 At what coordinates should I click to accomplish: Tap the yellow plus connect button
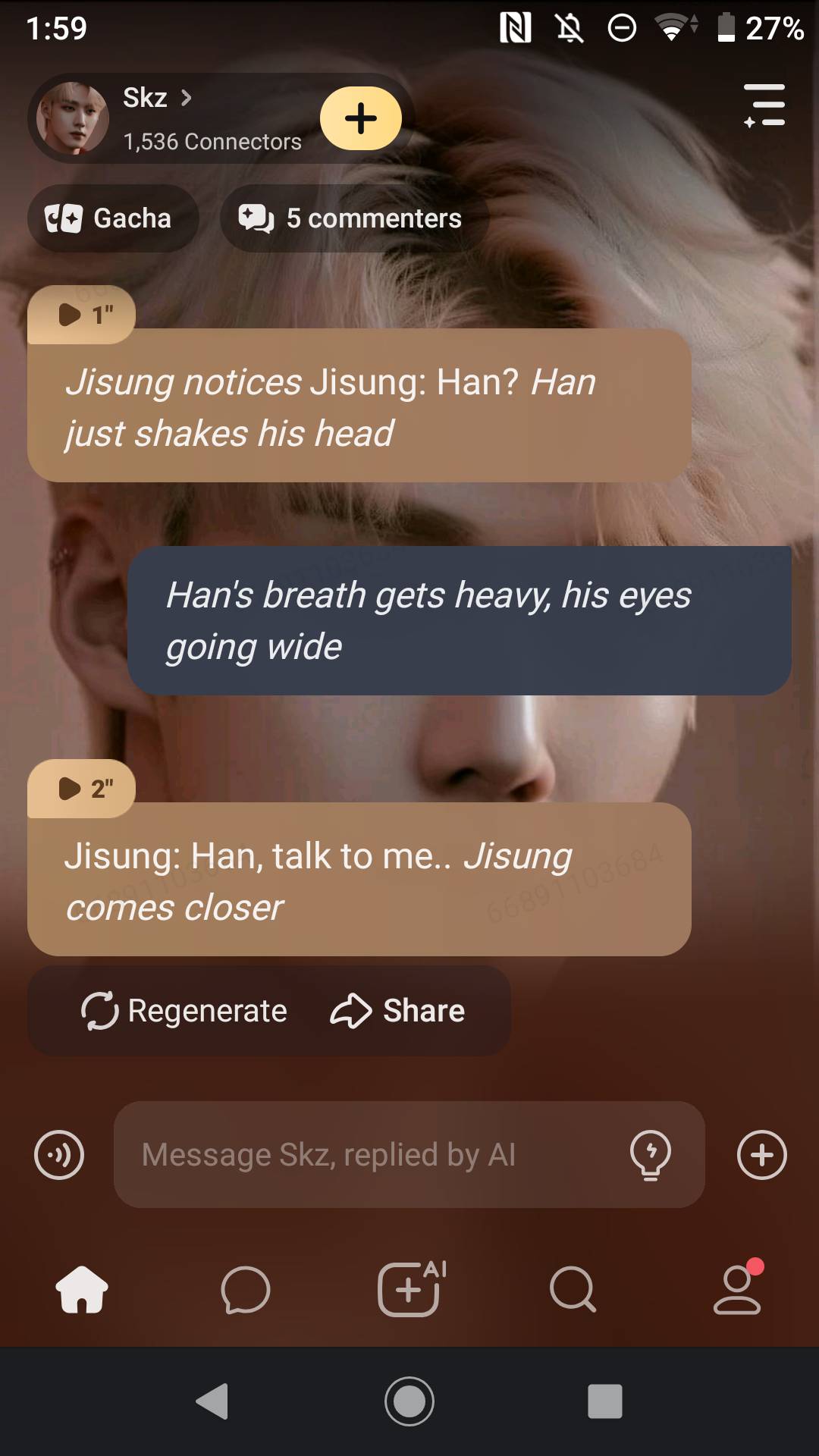click(360, 118)
